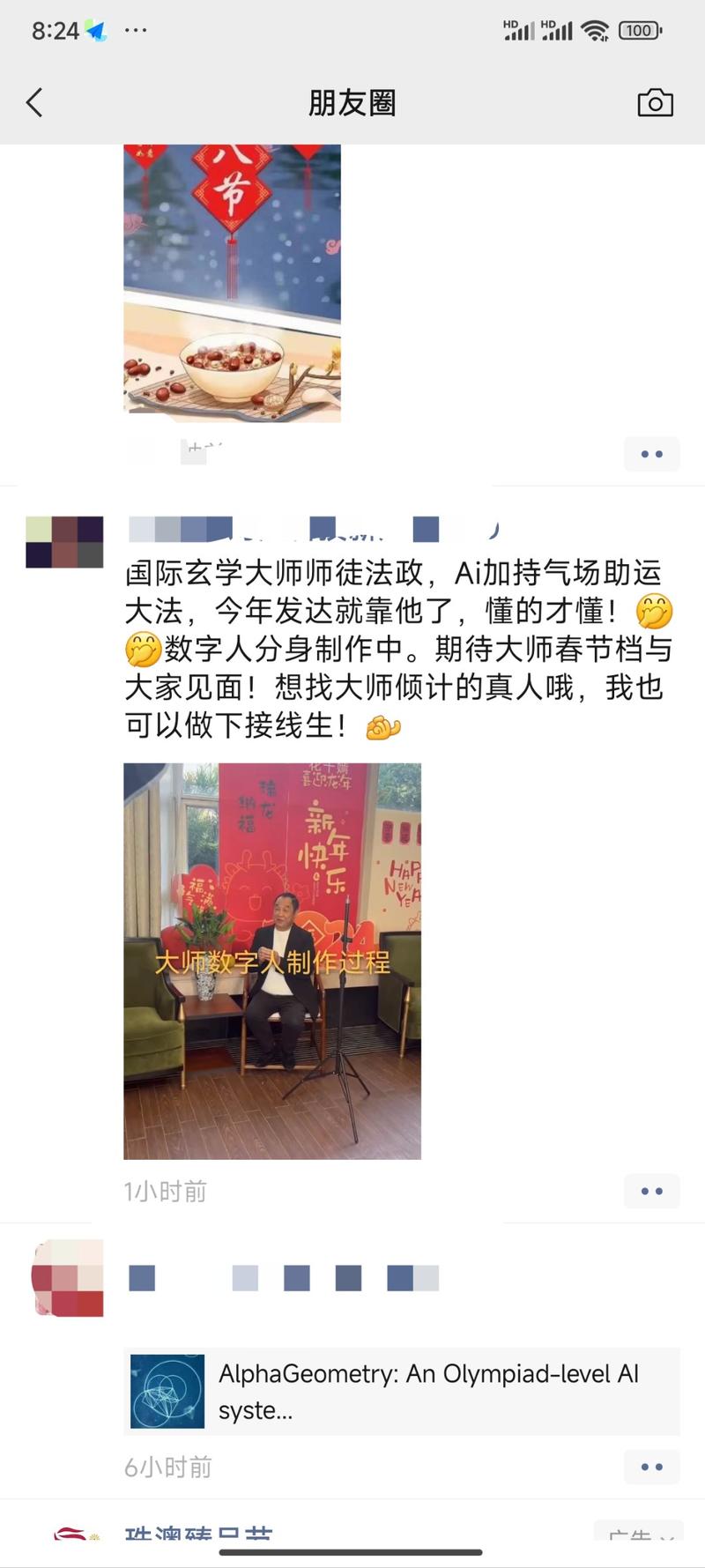Open like/comment menu for 6小时前 post
705x1568 pixels.
coord(651,1467)
